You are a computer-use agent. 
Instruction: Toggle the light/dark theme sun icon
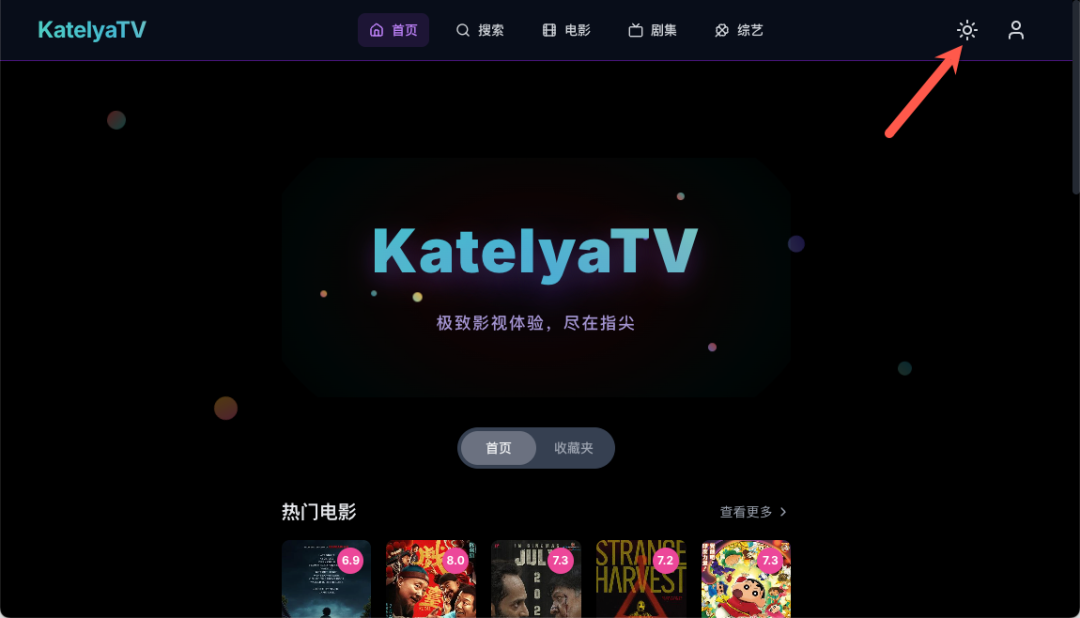(x=966, y=30)
